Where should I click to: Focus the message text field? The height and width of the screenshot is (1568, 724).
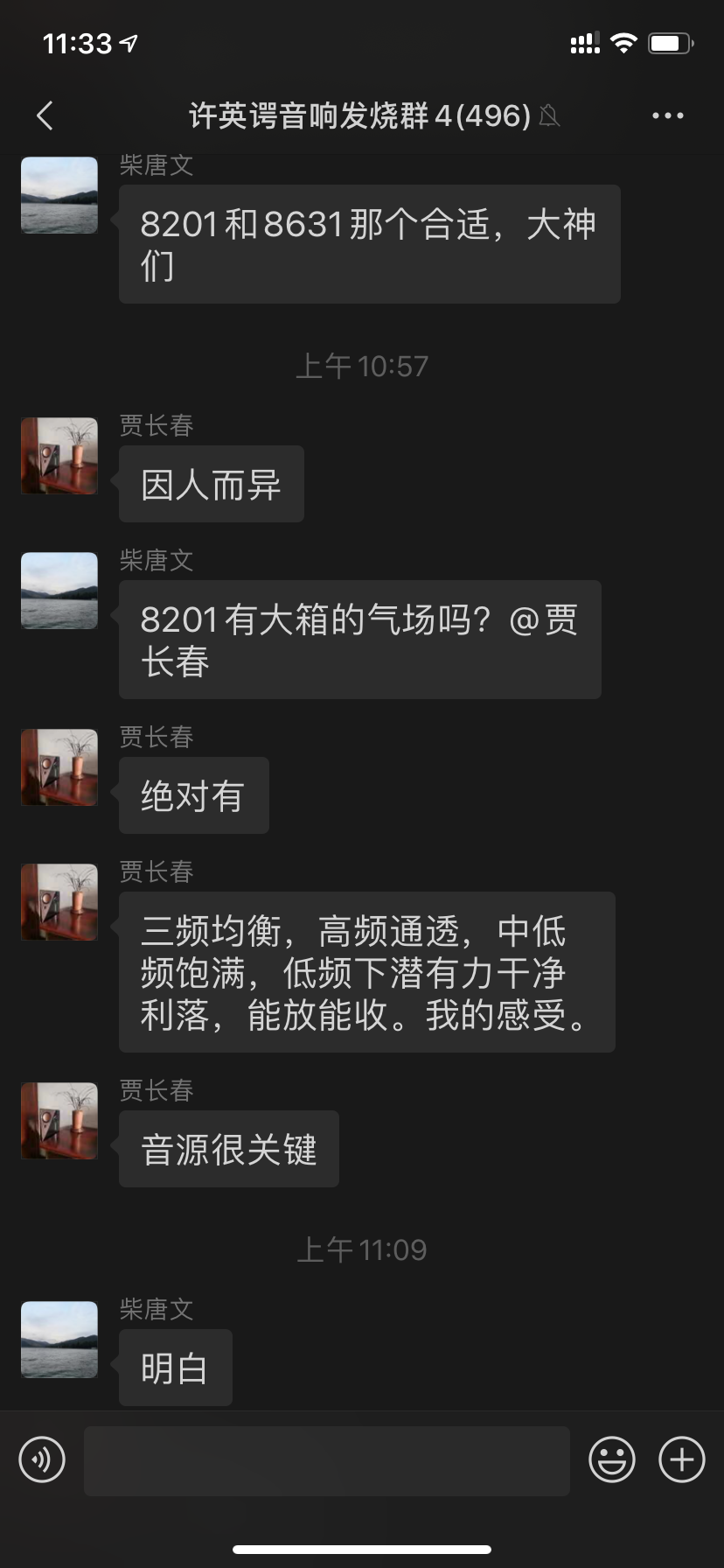tap(326, 1459)
